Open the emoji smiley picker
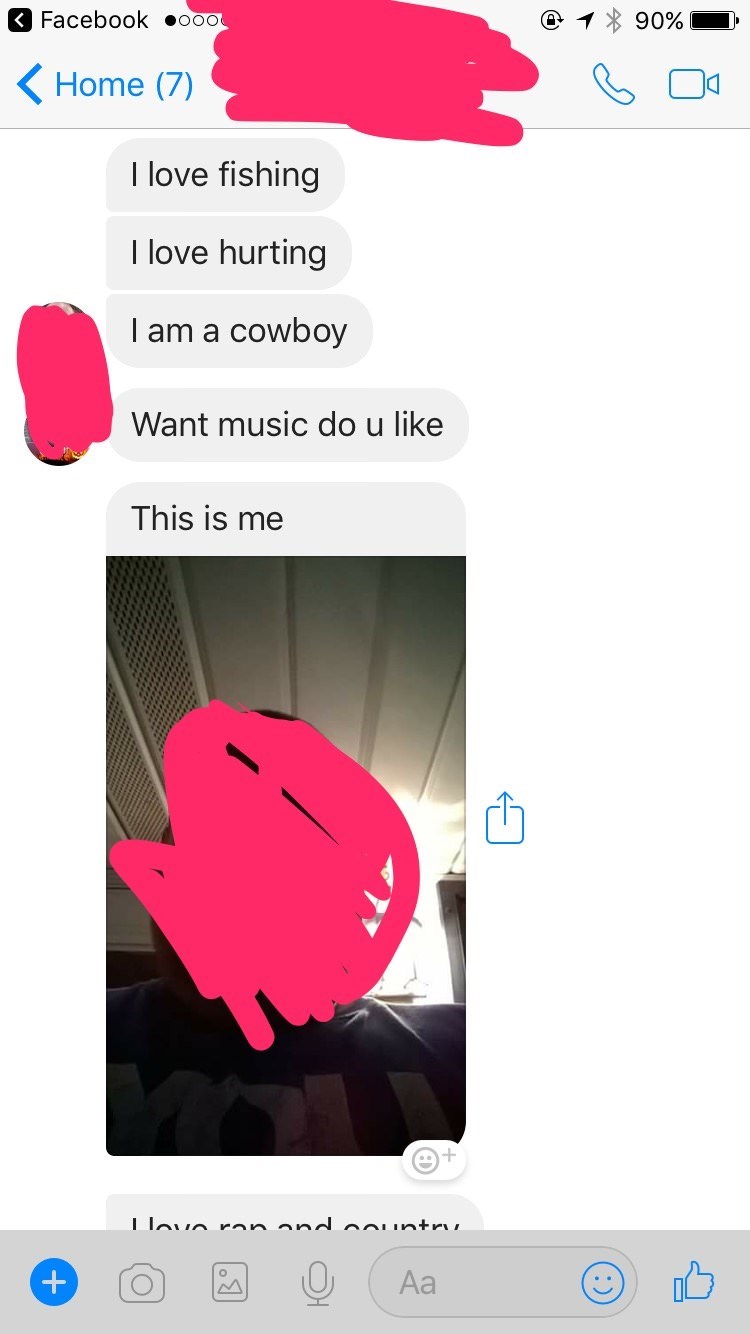The image size is (750, 1334). tap(603, 1282)
